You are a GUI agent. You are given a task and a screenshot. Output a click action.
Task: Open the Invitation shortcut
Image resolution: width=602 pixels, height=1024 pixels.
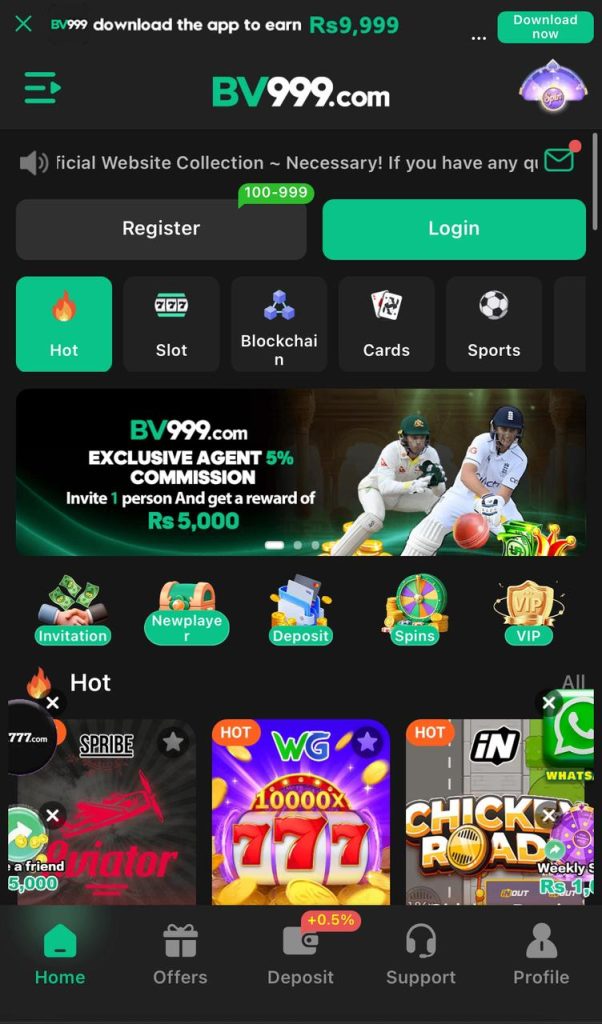[x=72, y=609]
